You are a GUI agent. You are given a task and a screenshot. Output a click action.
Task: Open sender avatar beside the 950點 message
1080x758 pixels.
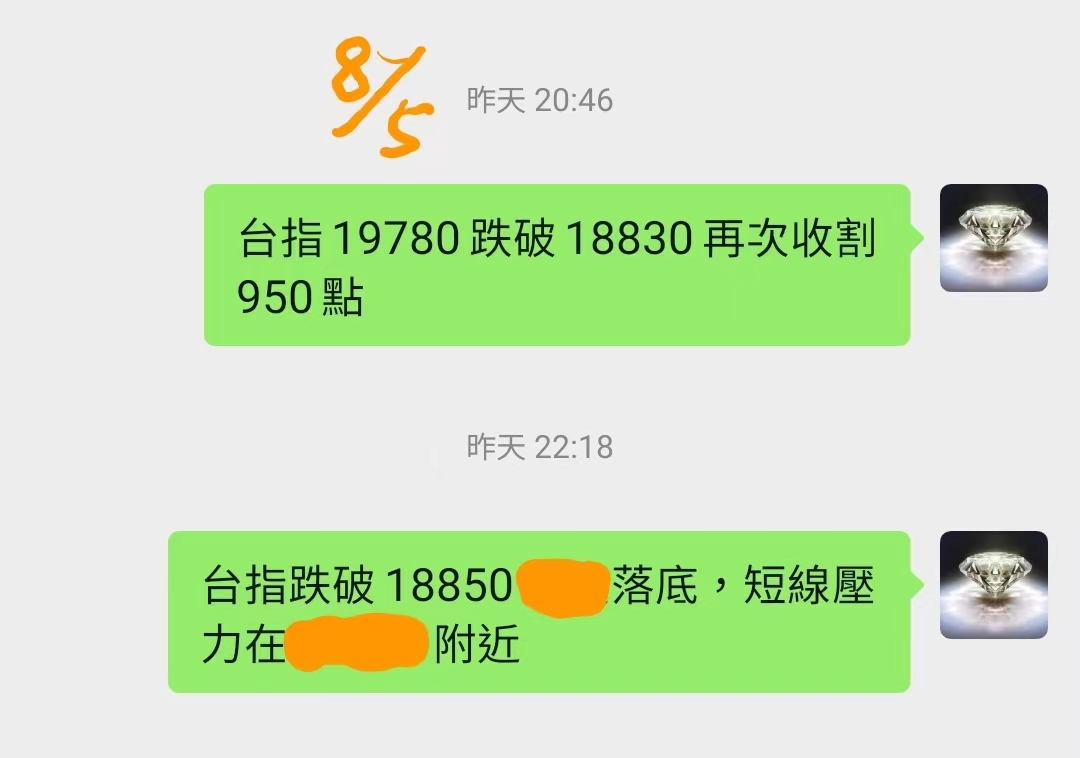tap(993, 238)
